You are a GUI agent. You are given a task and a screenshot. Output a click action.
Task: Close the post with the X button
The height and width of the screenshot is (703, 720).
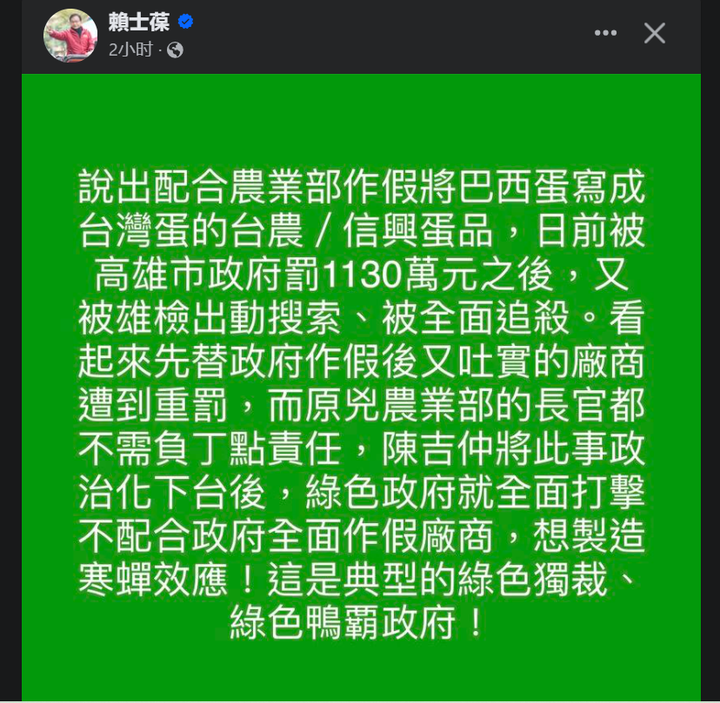coord(654,33)
